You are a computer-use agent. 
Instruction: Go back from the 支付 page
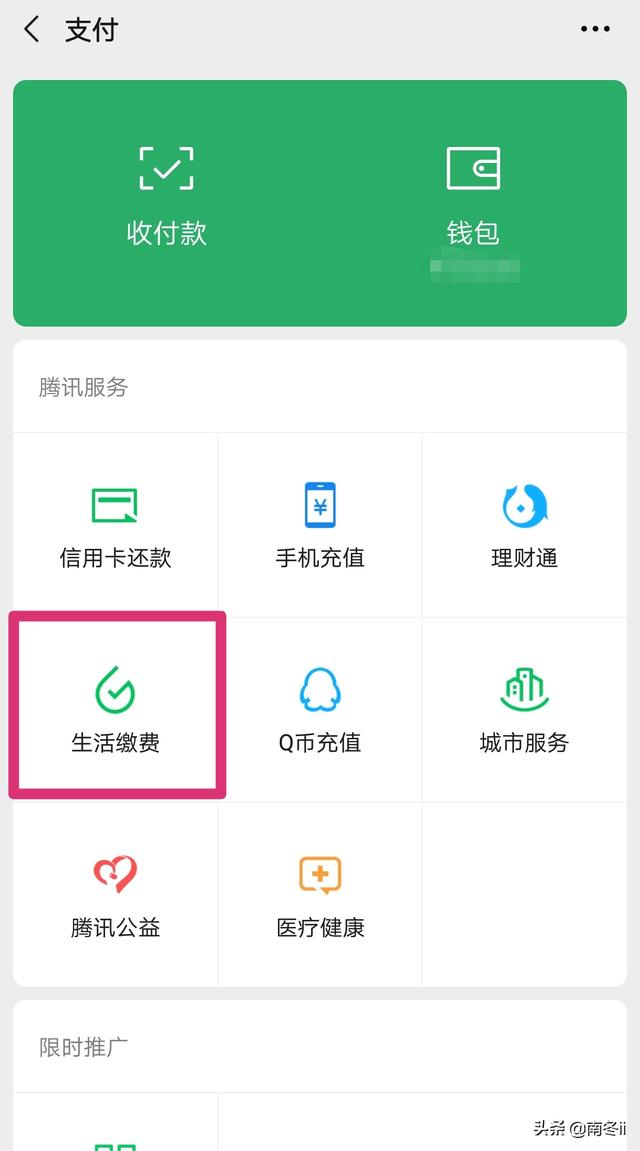32,30
